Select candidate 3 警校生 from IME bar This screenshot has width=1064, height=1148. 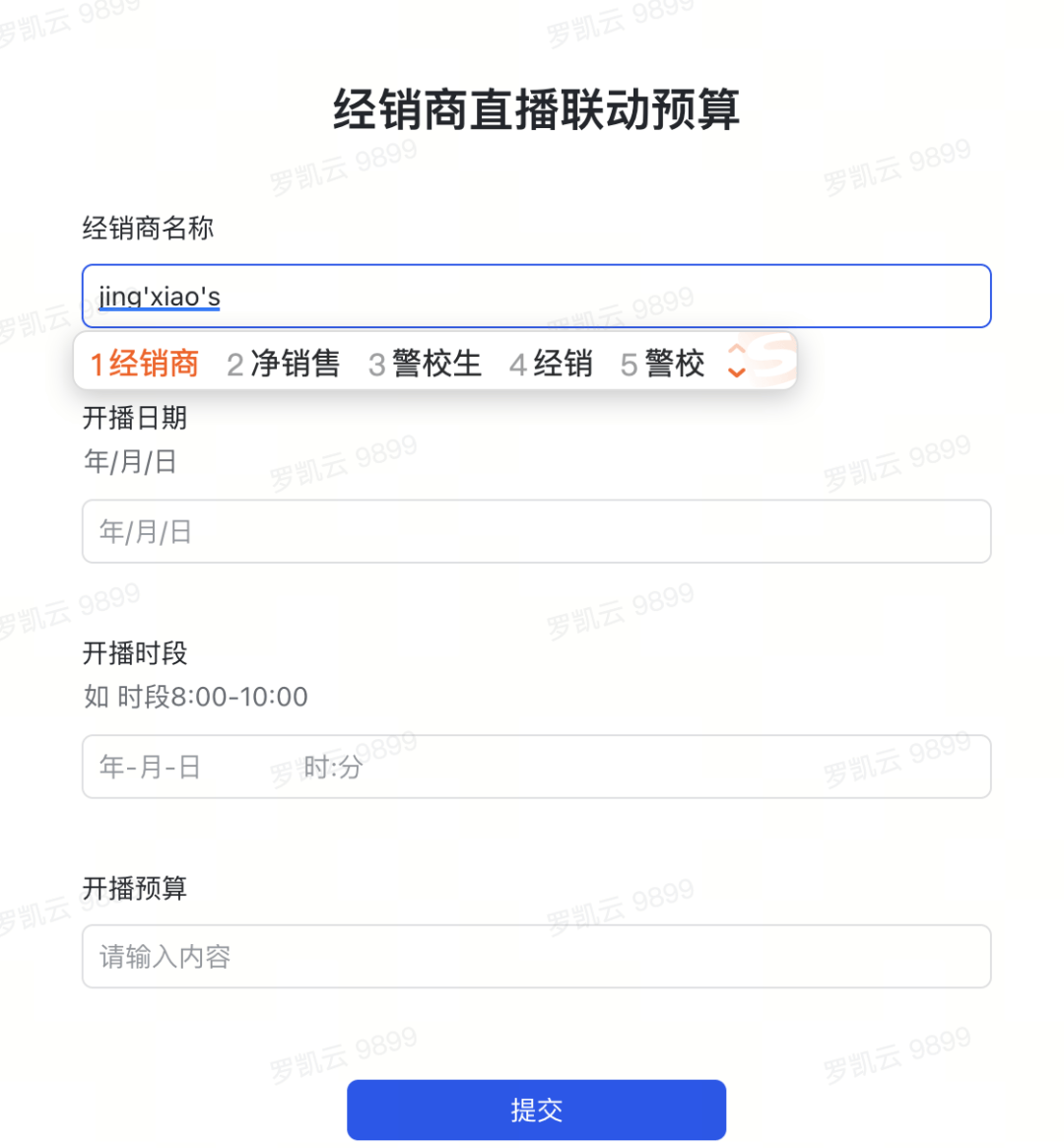click(x=424, y=363)
